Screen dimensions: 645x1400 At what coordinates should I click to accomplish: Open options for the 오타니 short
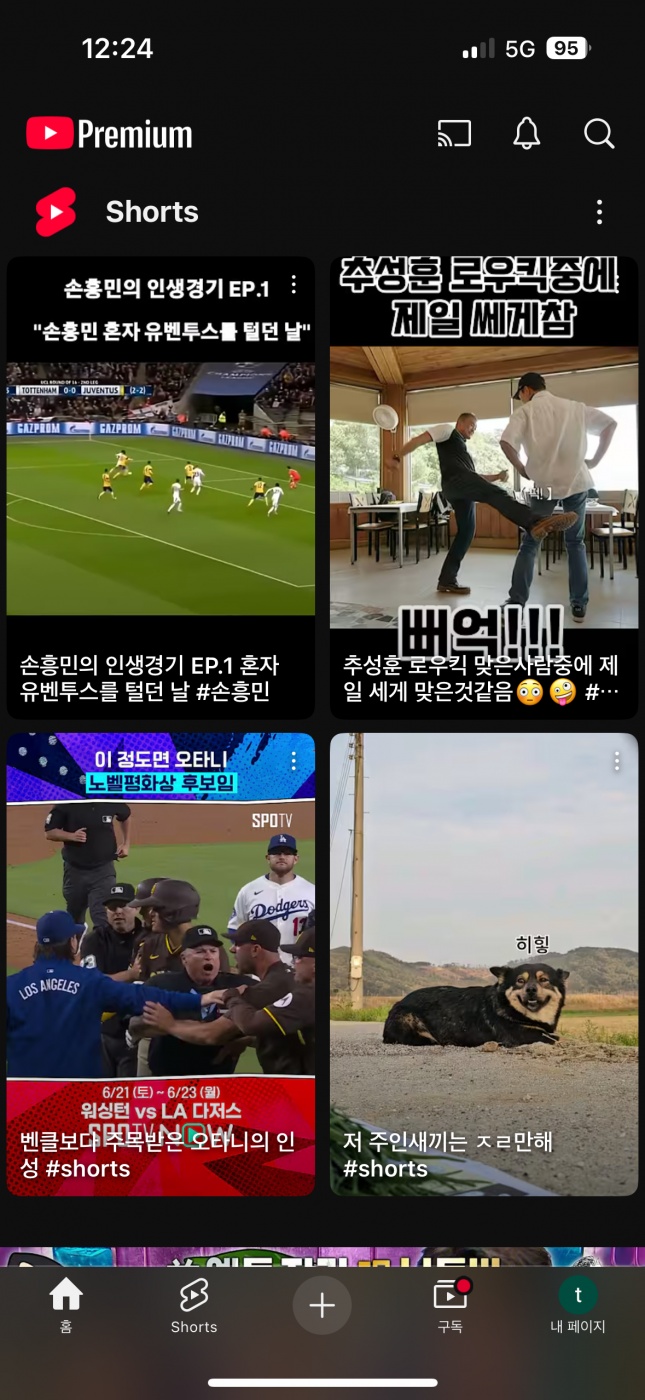pyautogui.click(x=294, y=762)
